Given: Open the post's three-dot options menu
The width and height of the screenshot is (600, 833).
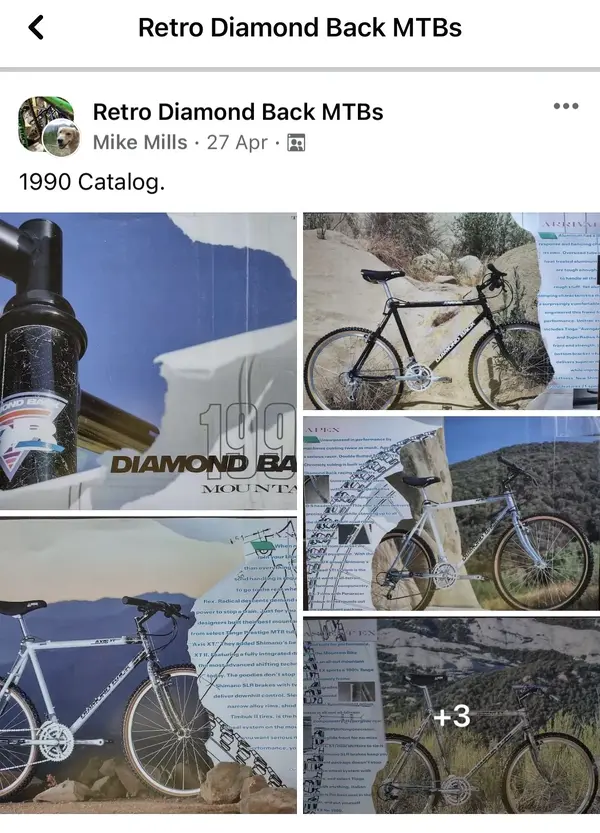Looking at the screenshot, I should tap(565, 106).
